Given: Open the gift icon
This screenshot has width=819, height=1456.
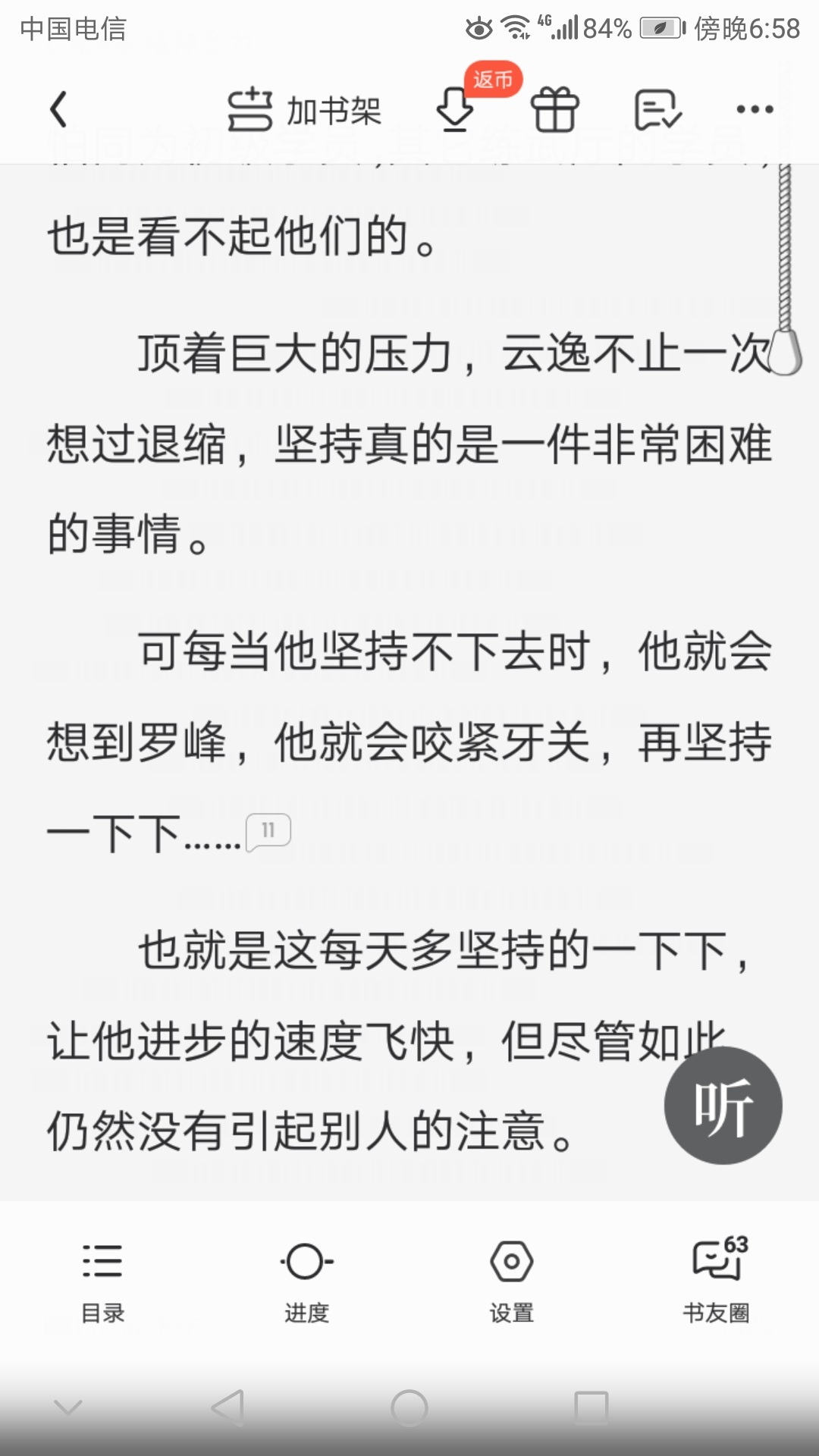Looking at the screenshot, I should 555,110.
